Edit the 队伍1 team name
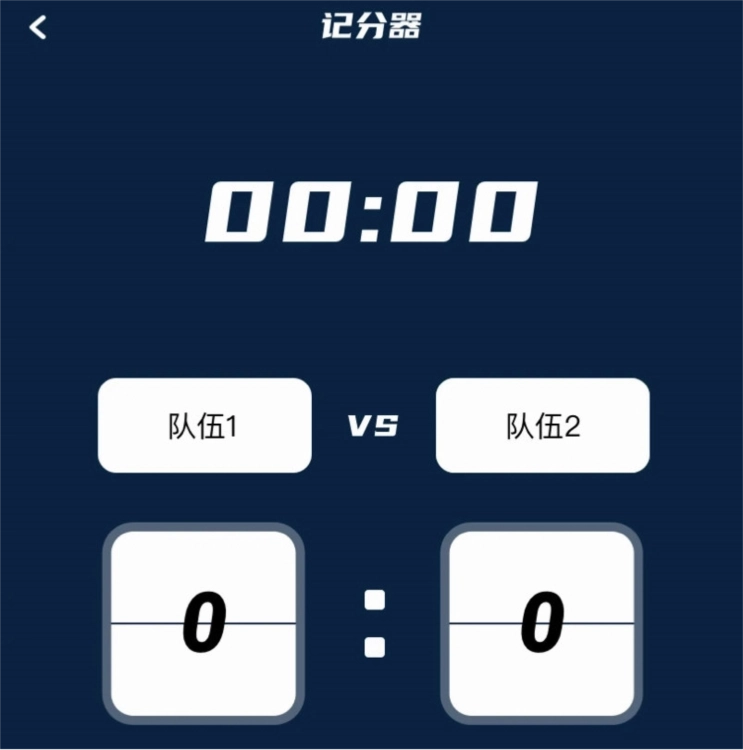This screenshot has height=750, width=743. [205, 425]
